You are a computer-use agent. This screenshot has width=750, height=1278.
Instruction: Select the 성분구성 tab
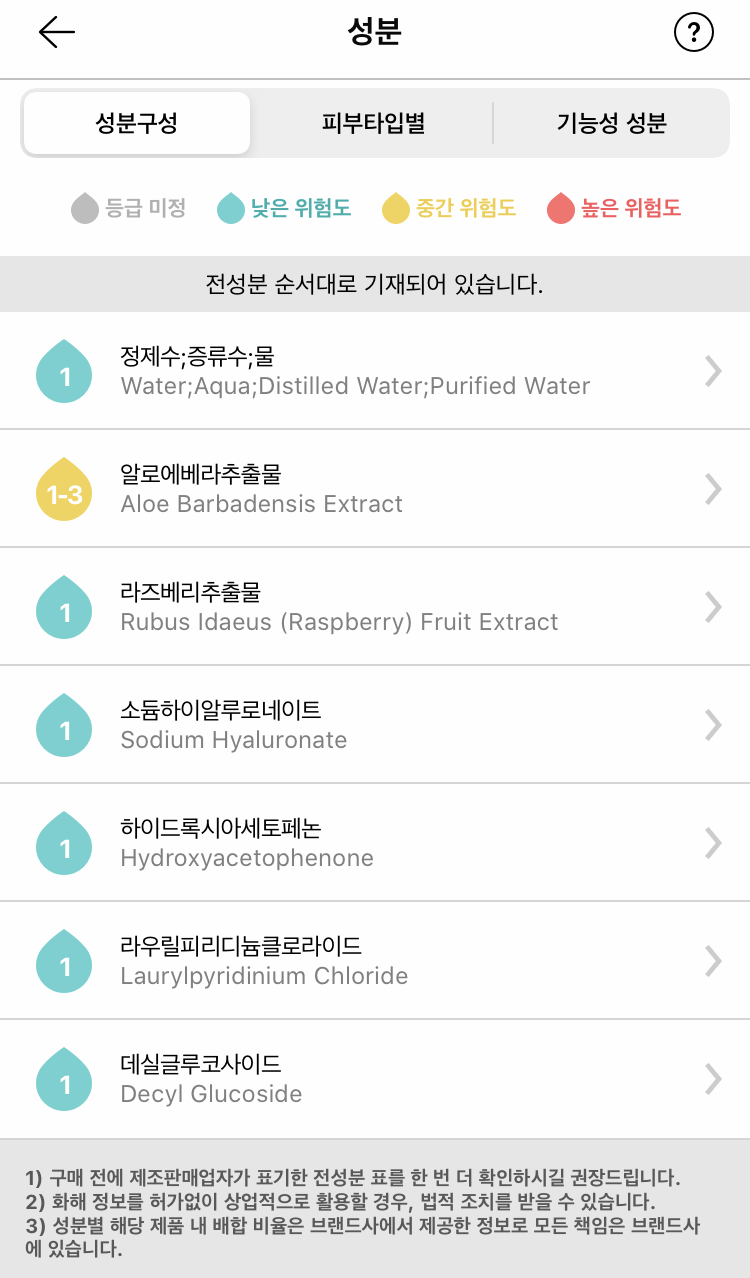[x=137, y=123]
